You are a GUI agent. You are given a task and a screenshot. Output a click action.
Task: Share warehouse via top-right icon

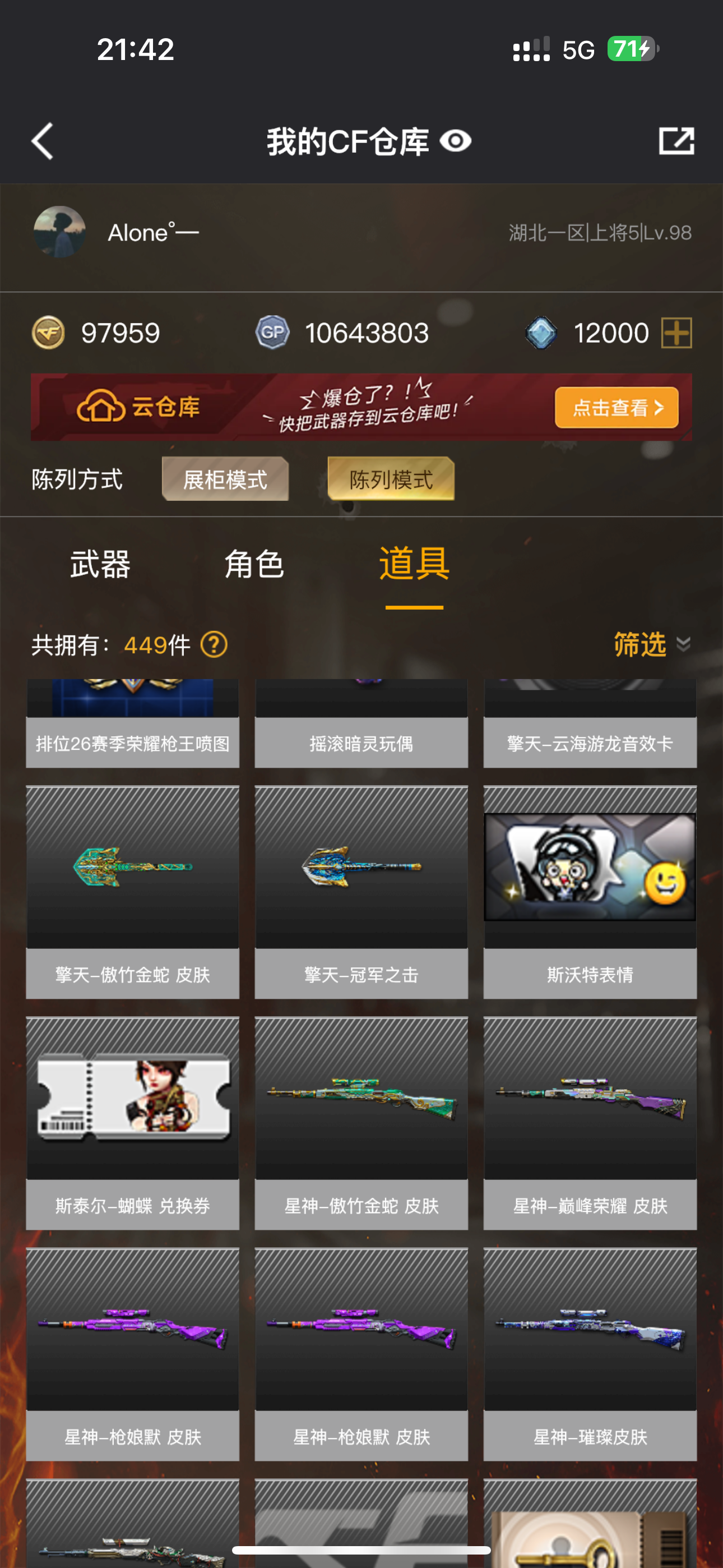click(676, 141)
